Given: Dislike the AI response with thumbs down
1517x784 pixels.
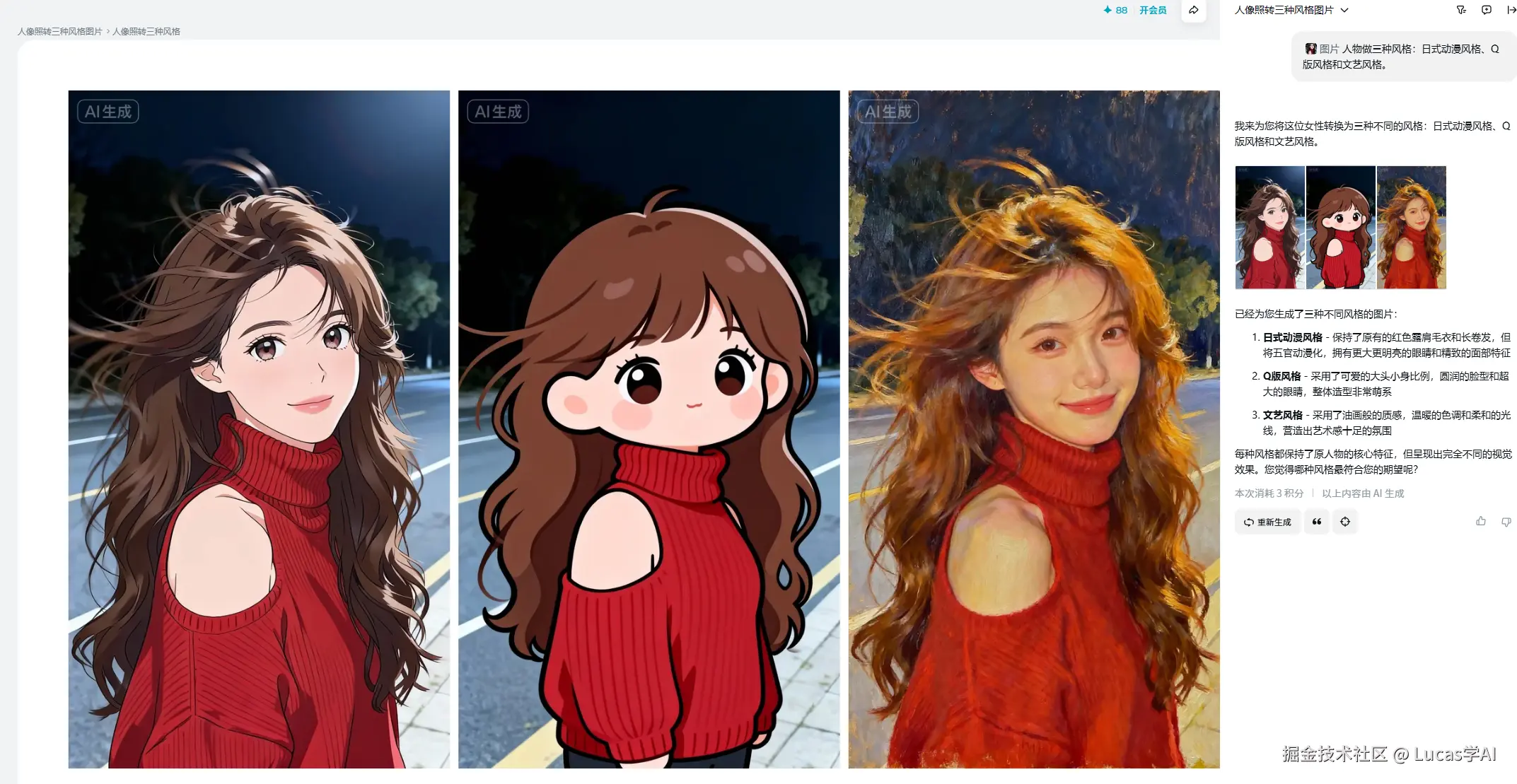Looking at the screenshot, I should pyautogui.click(x=1506, y=522).
